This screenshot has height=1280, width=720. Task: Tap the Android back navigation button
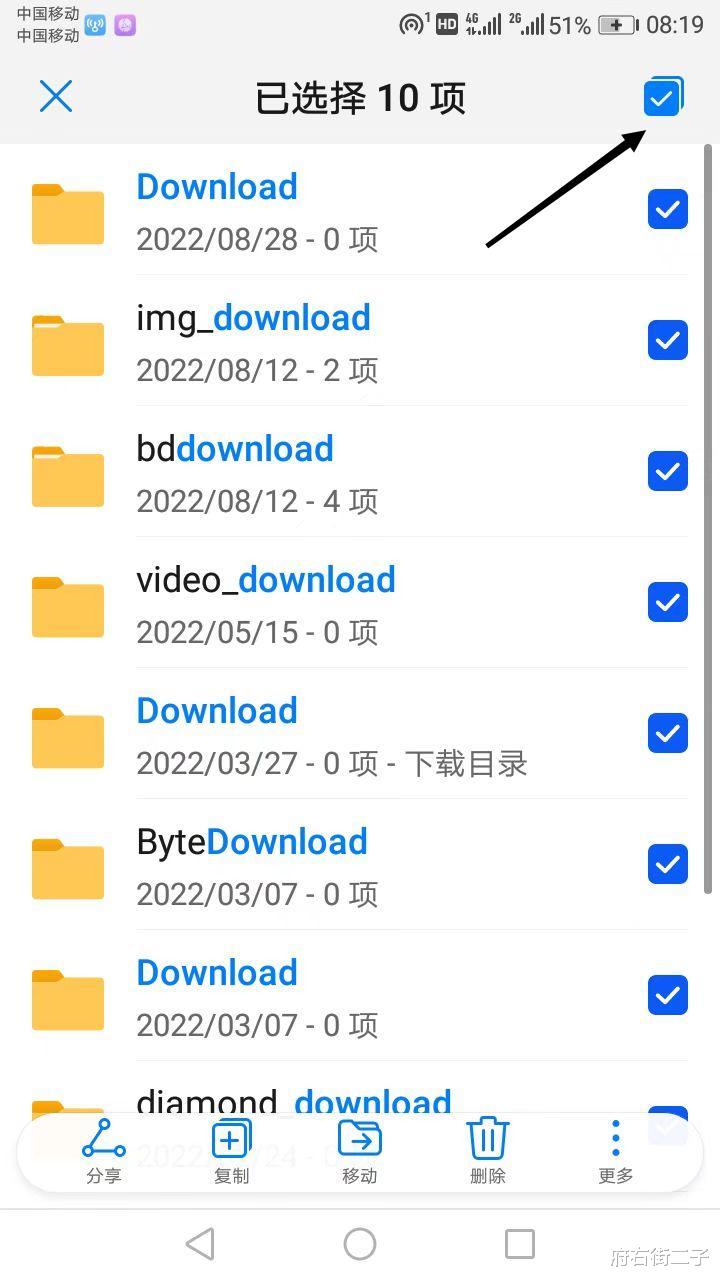(x=199, y=1243)
